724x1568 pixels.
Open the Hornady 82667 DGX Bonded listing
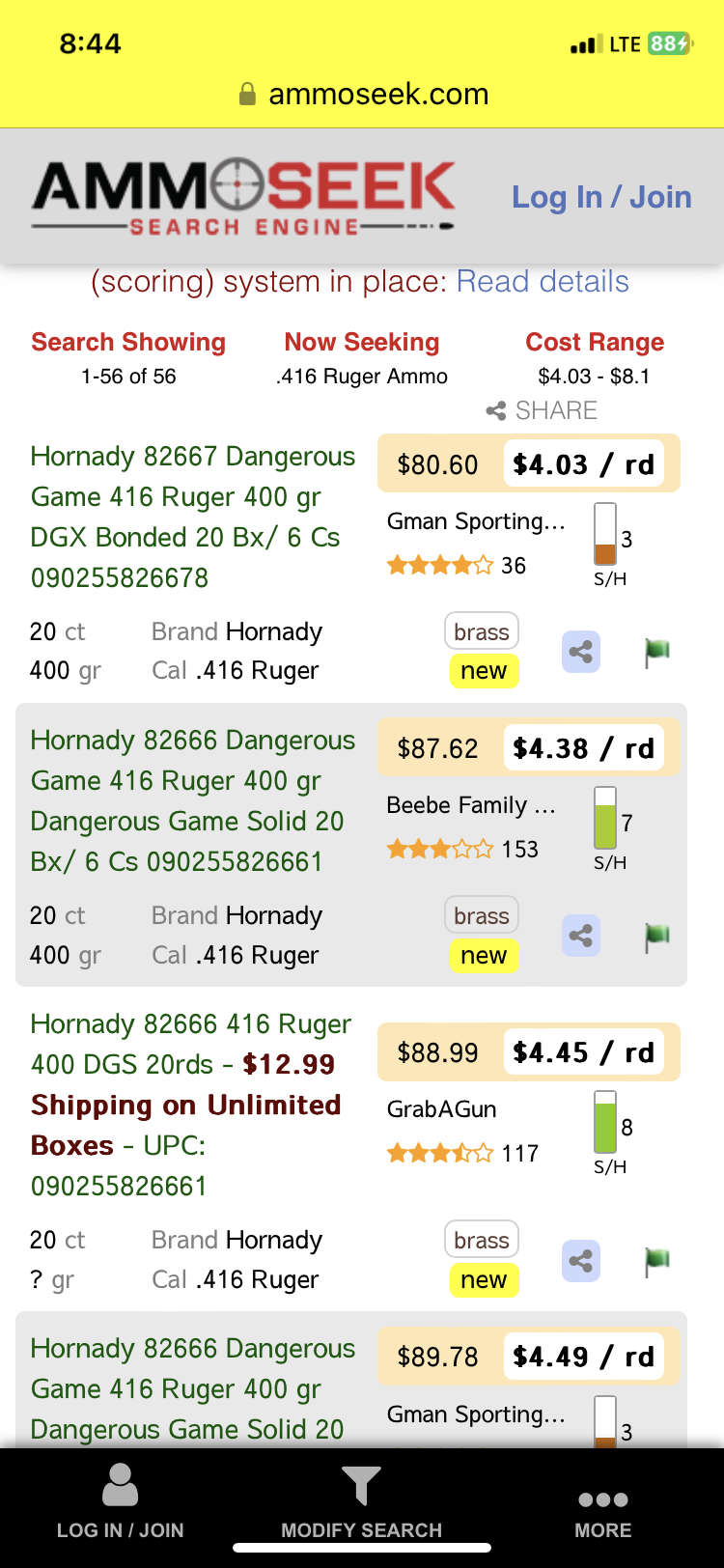(x=192, y=517)
